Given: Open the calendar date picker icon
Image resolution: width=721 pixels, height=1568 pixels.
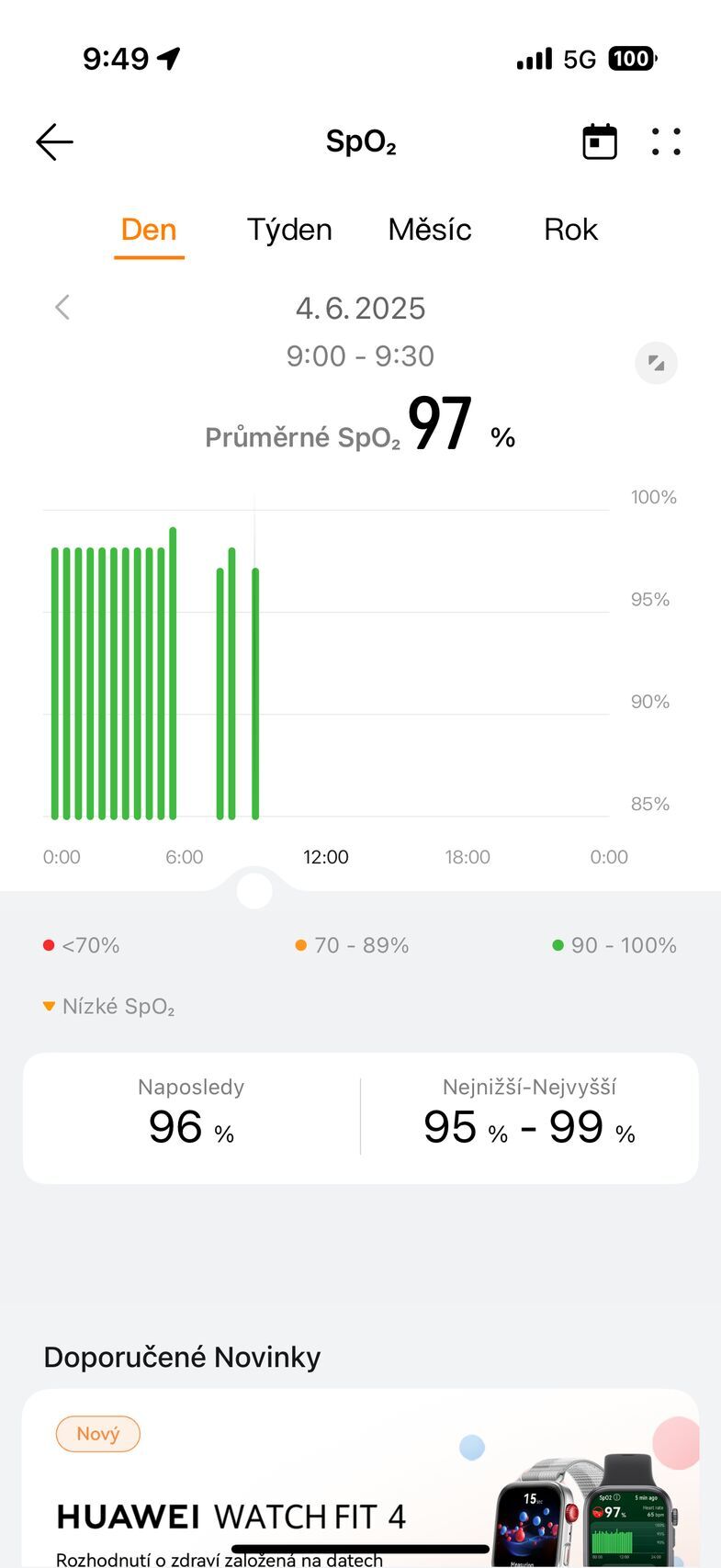Looking at the screenshot, I should pos(599,141).
